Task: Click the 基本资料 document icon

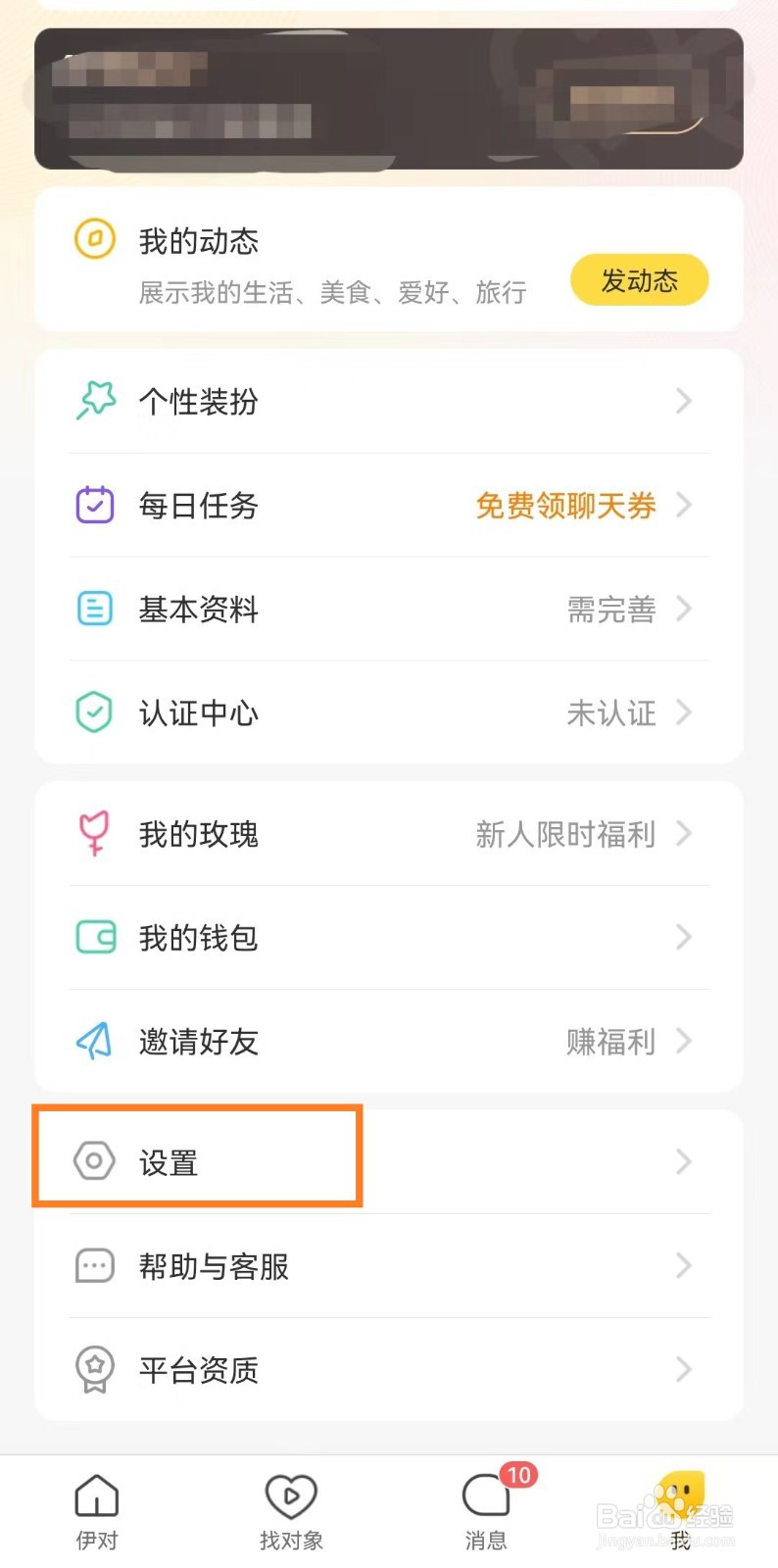Action: point(94,609)
